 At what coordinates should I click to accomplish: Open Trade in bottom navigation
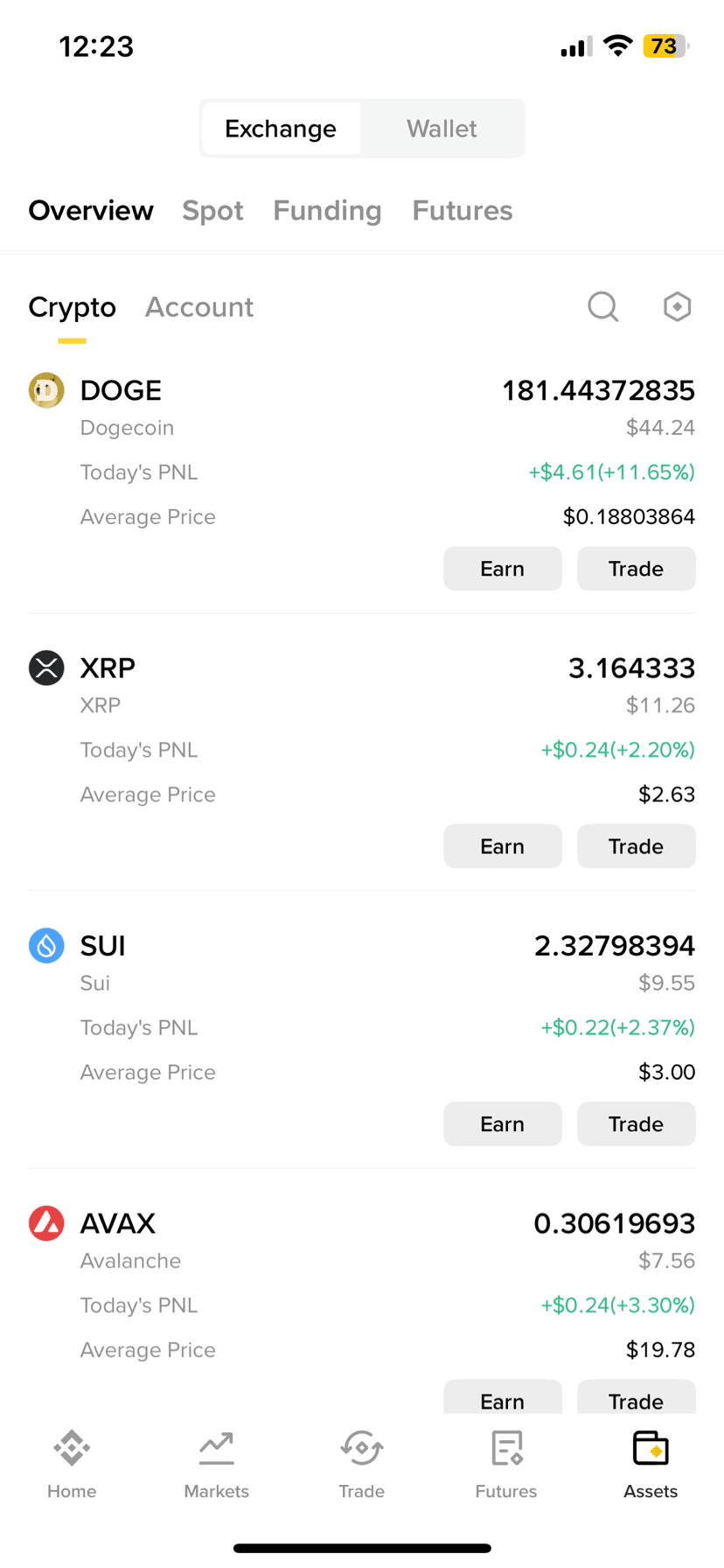coord(362,1464)
